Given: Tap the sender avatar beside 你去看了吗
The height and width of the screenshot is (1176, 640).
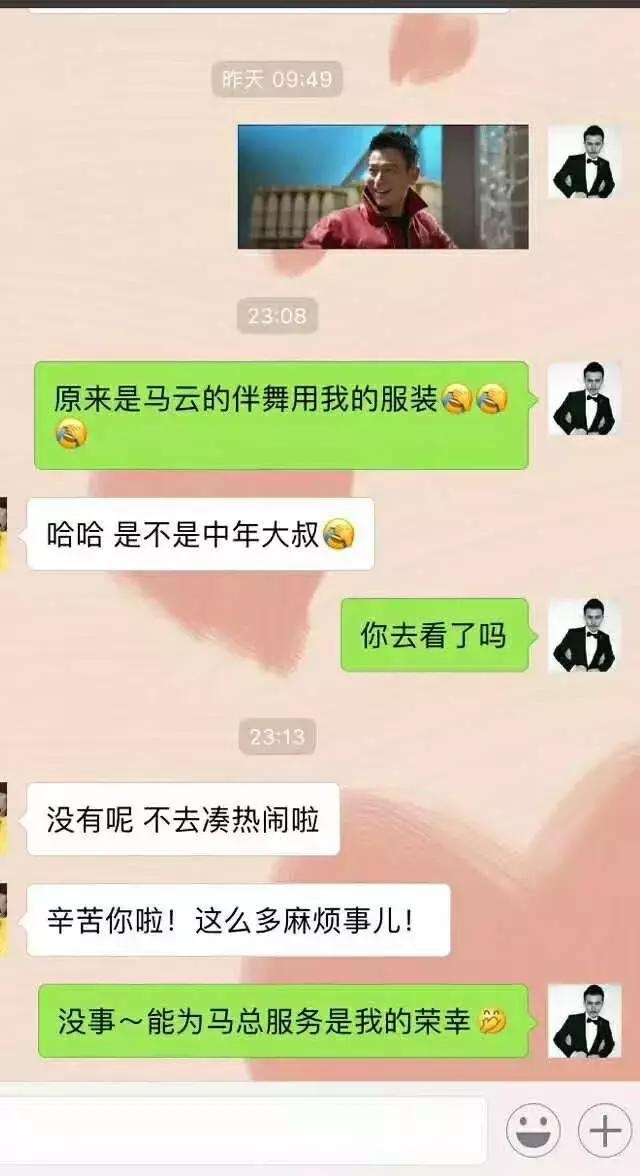Looking at the screenshot, I should (x=584, y=636).
